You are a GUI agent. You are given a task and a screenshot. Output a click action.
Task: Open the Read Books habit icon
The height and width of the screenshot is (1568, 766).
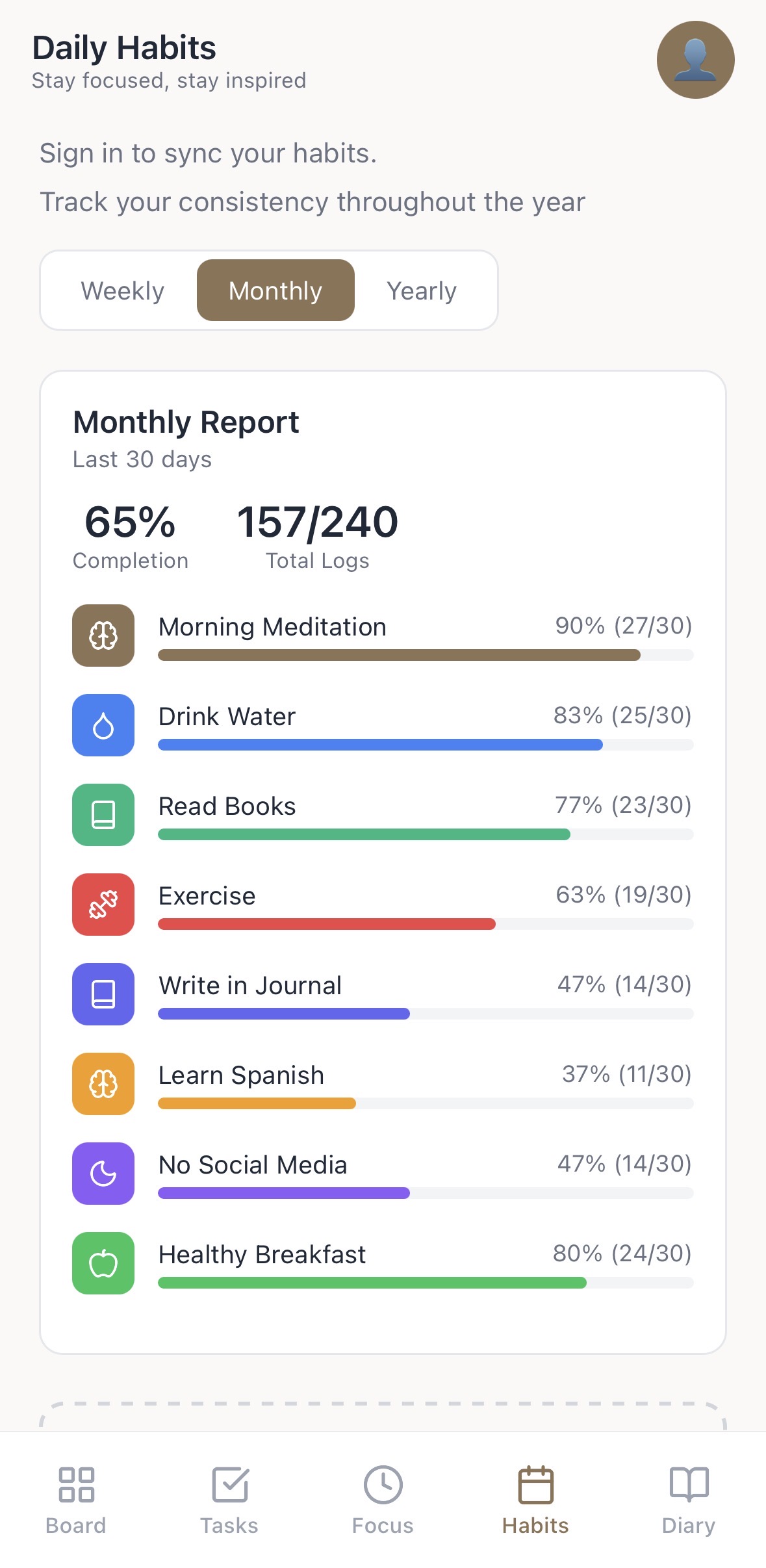coord(103,816)
